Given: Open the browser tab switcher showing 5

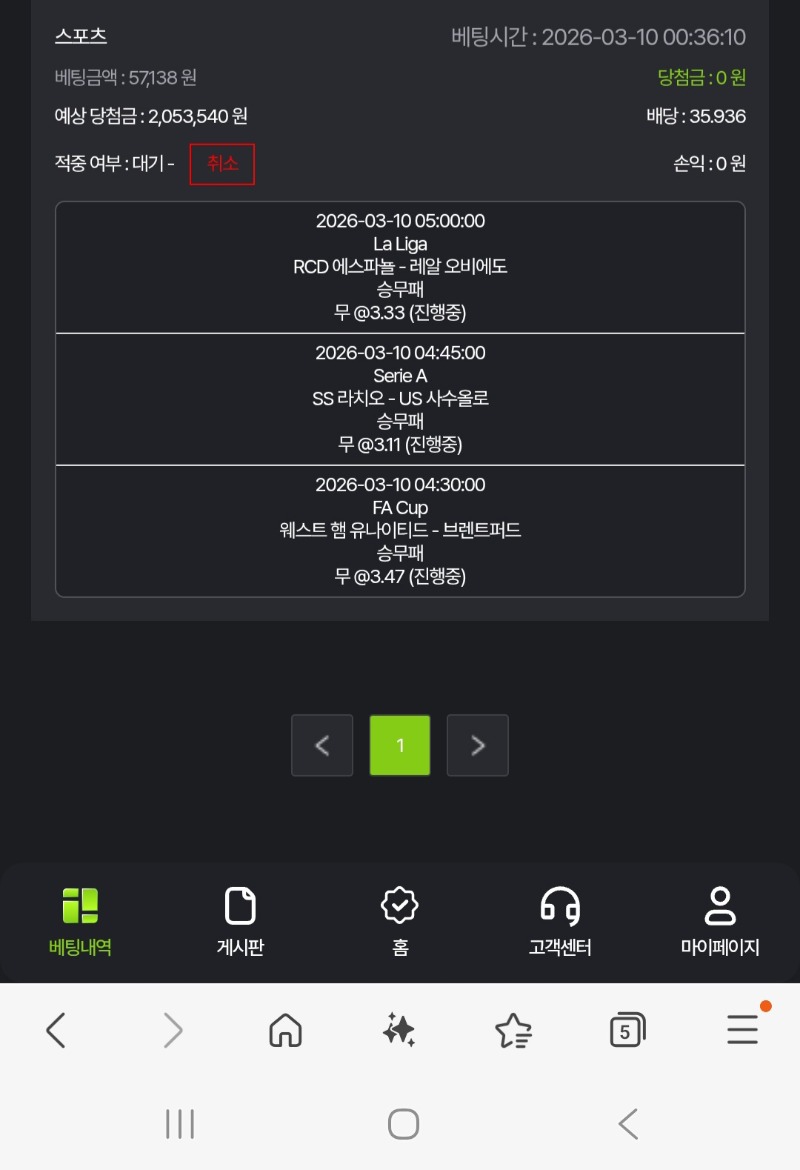Looking at the screenshot, I should tap(627, 1029).
